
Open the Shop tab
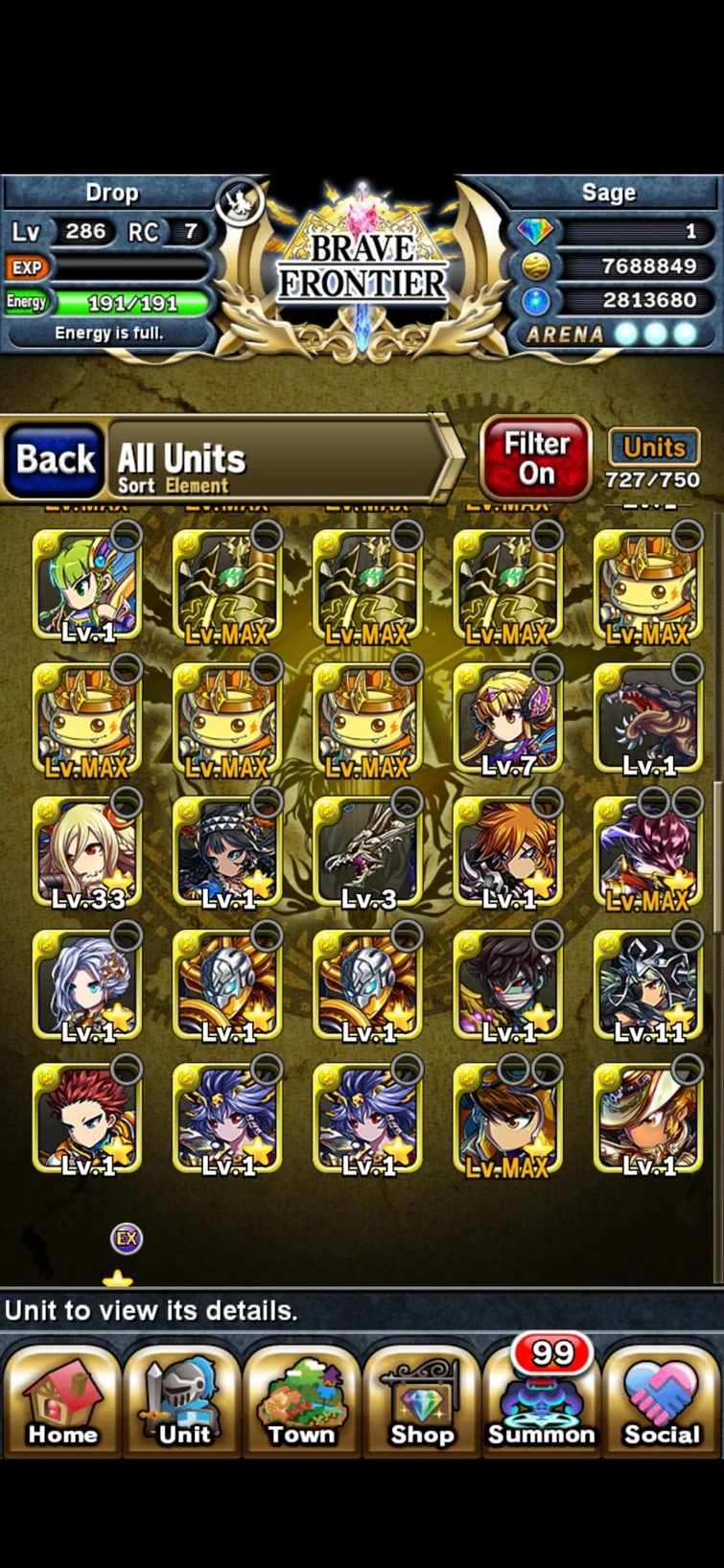coord(422,1400)
